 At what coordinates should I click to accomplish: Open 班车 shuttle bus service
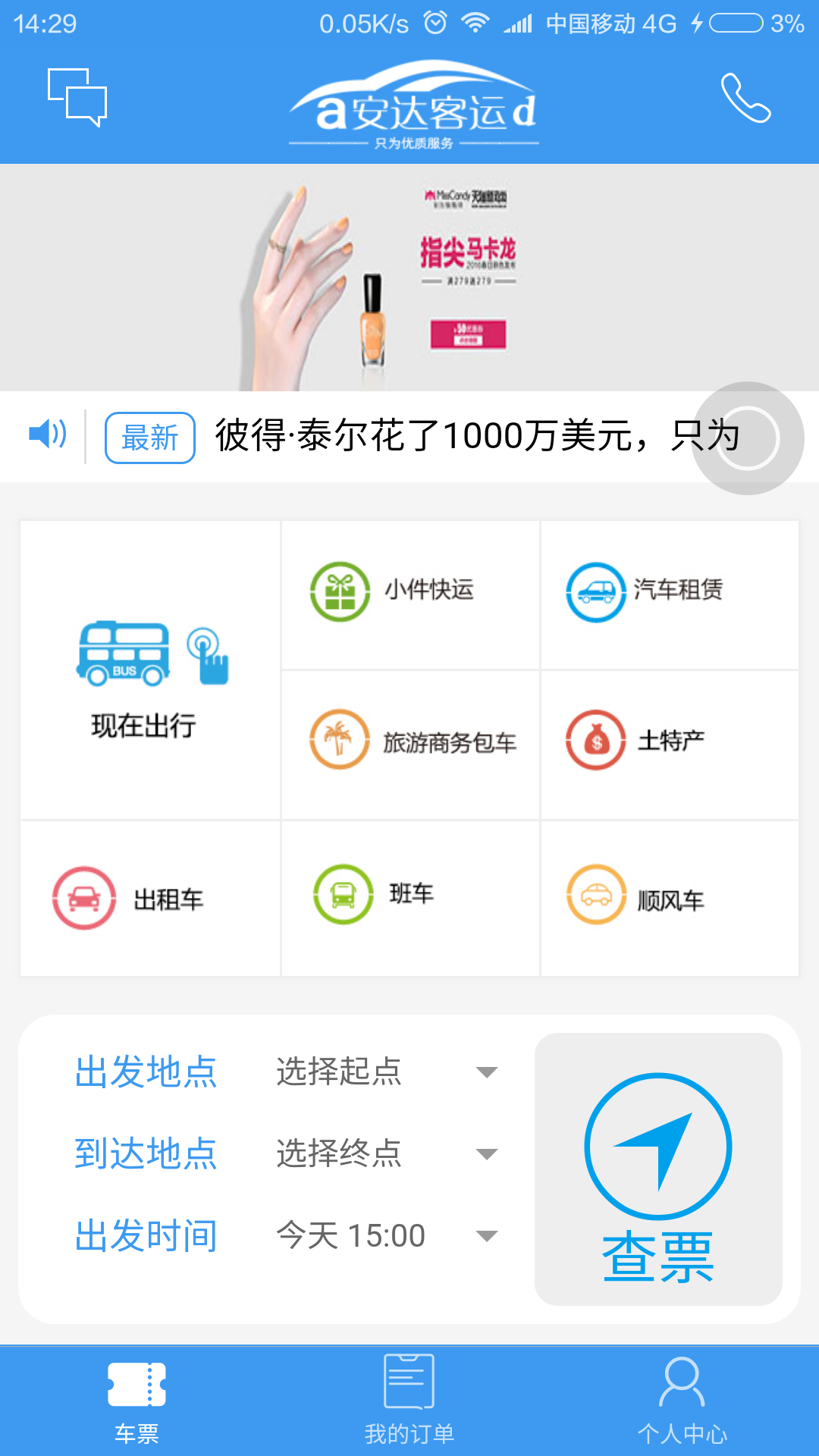[410, 896]
